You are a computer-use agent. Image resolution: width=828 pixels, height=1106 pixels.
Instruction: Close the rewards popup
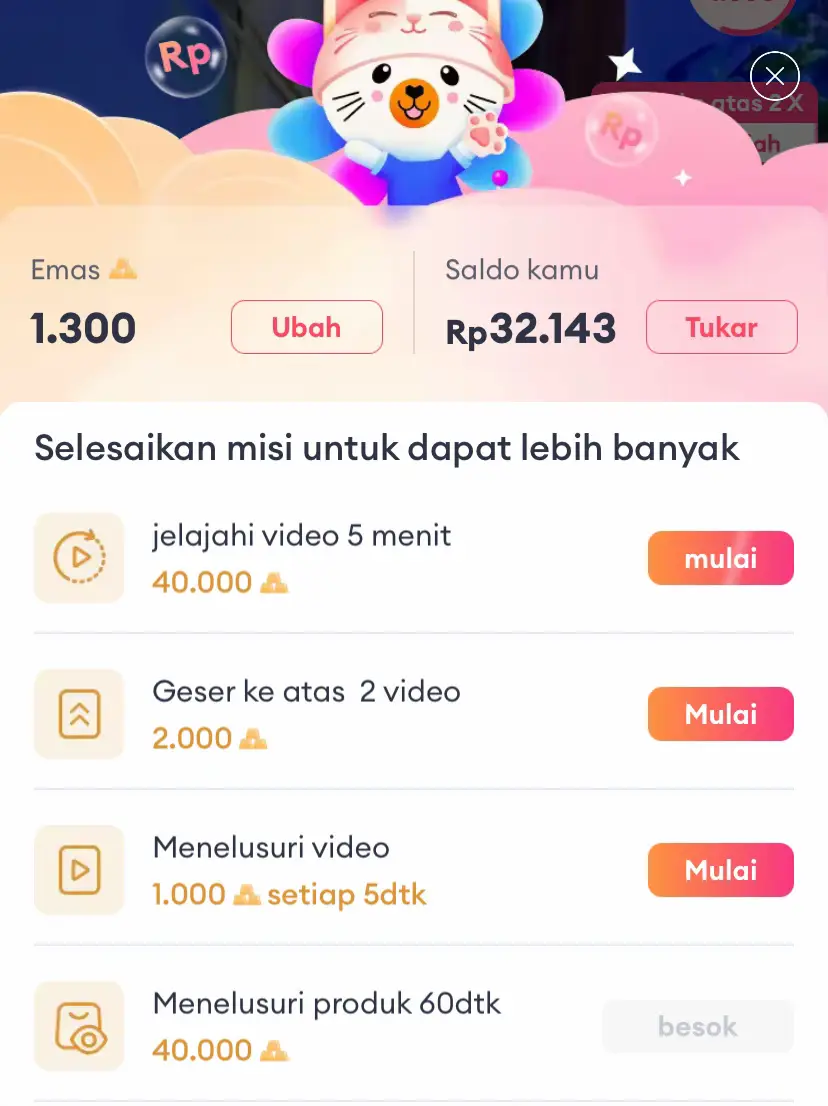[x=774, y=76]
